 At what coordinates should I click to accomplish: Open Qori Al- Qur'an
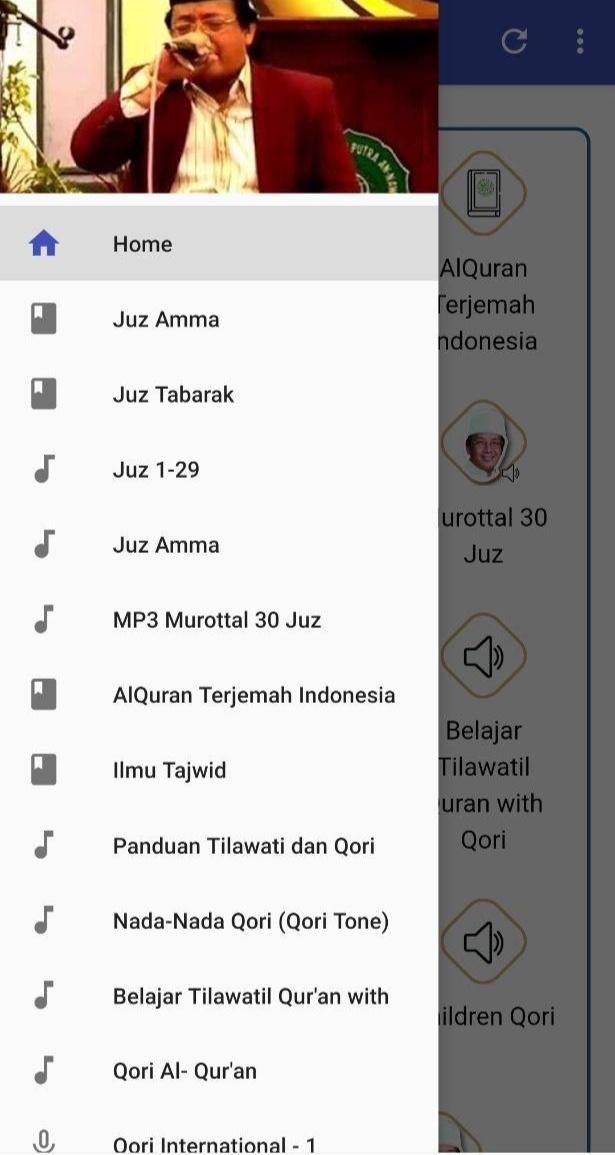219,1071
